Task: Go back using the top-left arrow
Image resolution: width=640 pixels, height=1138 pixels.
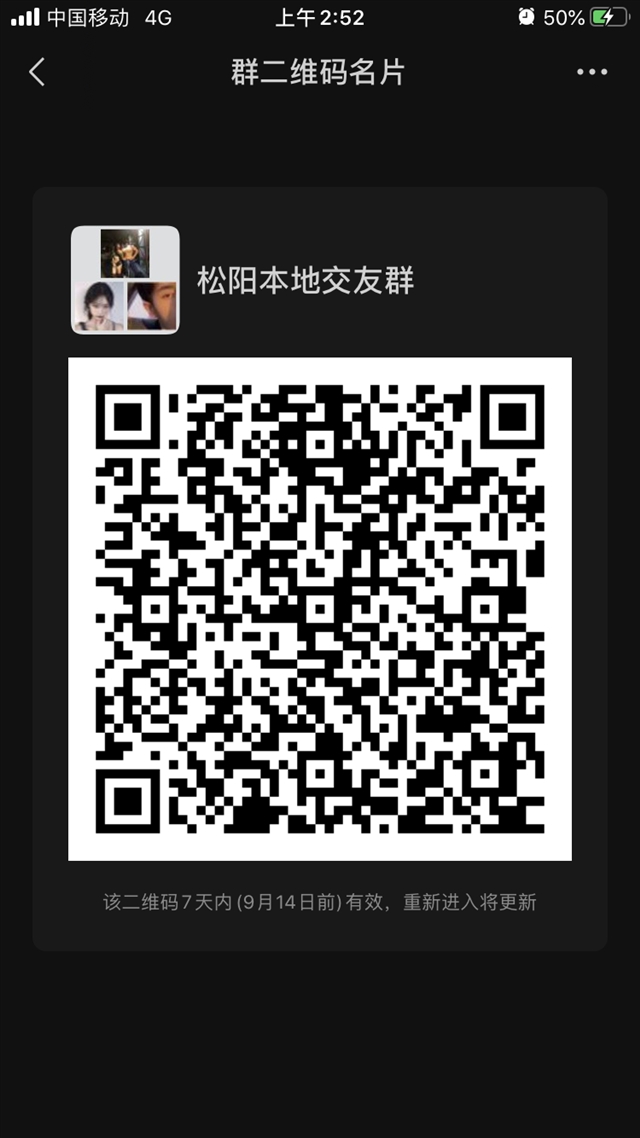Action: pyautogui.click(x=37, y=72)
